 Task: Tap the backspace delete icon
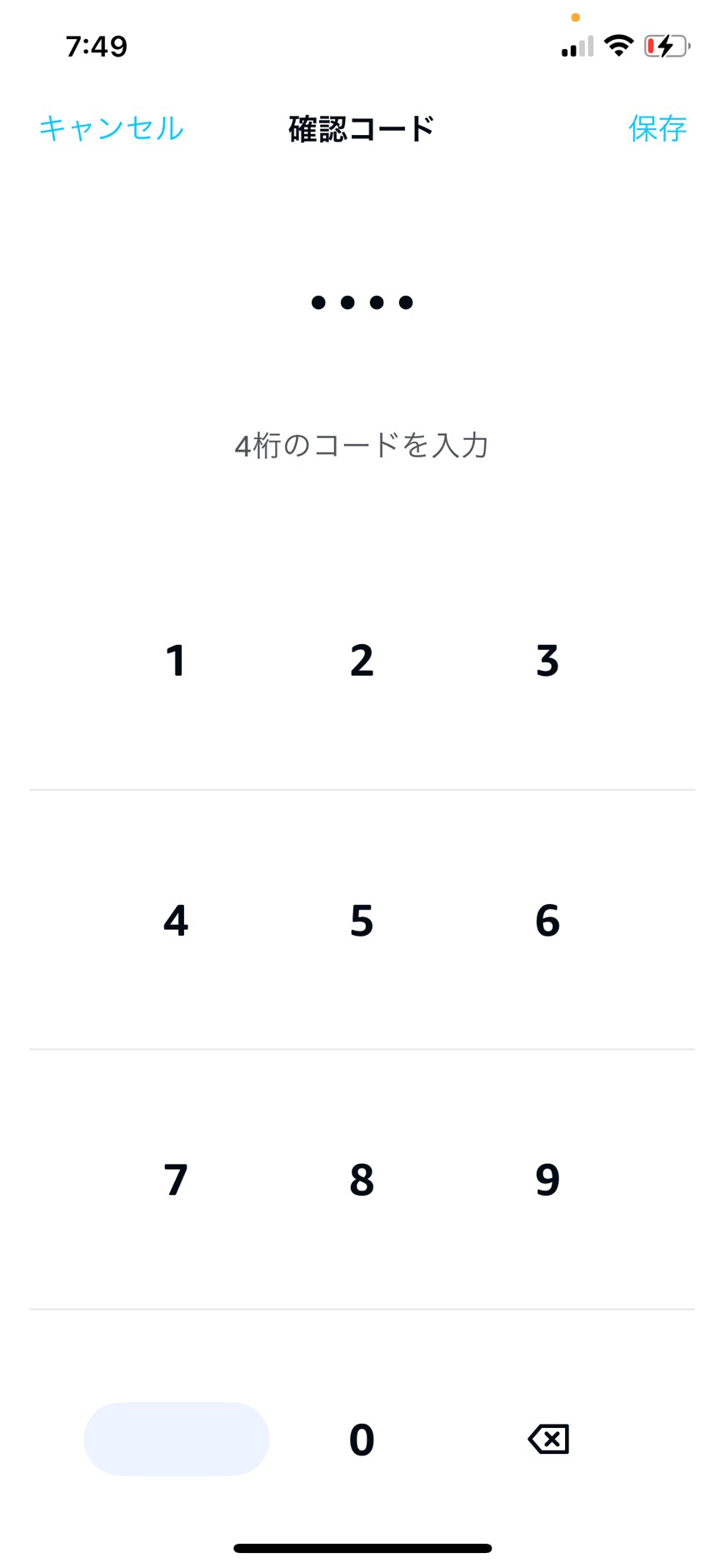pyautogui.click(x=547, y=1437)
